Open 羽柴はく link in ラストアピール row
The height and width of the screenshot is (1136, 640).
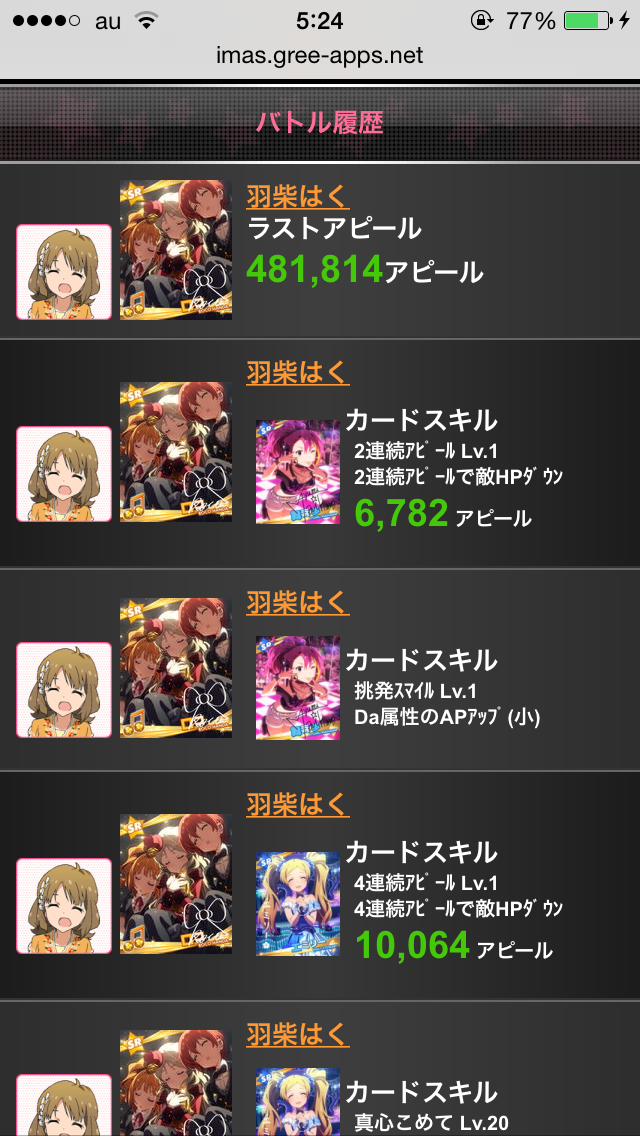297,195
